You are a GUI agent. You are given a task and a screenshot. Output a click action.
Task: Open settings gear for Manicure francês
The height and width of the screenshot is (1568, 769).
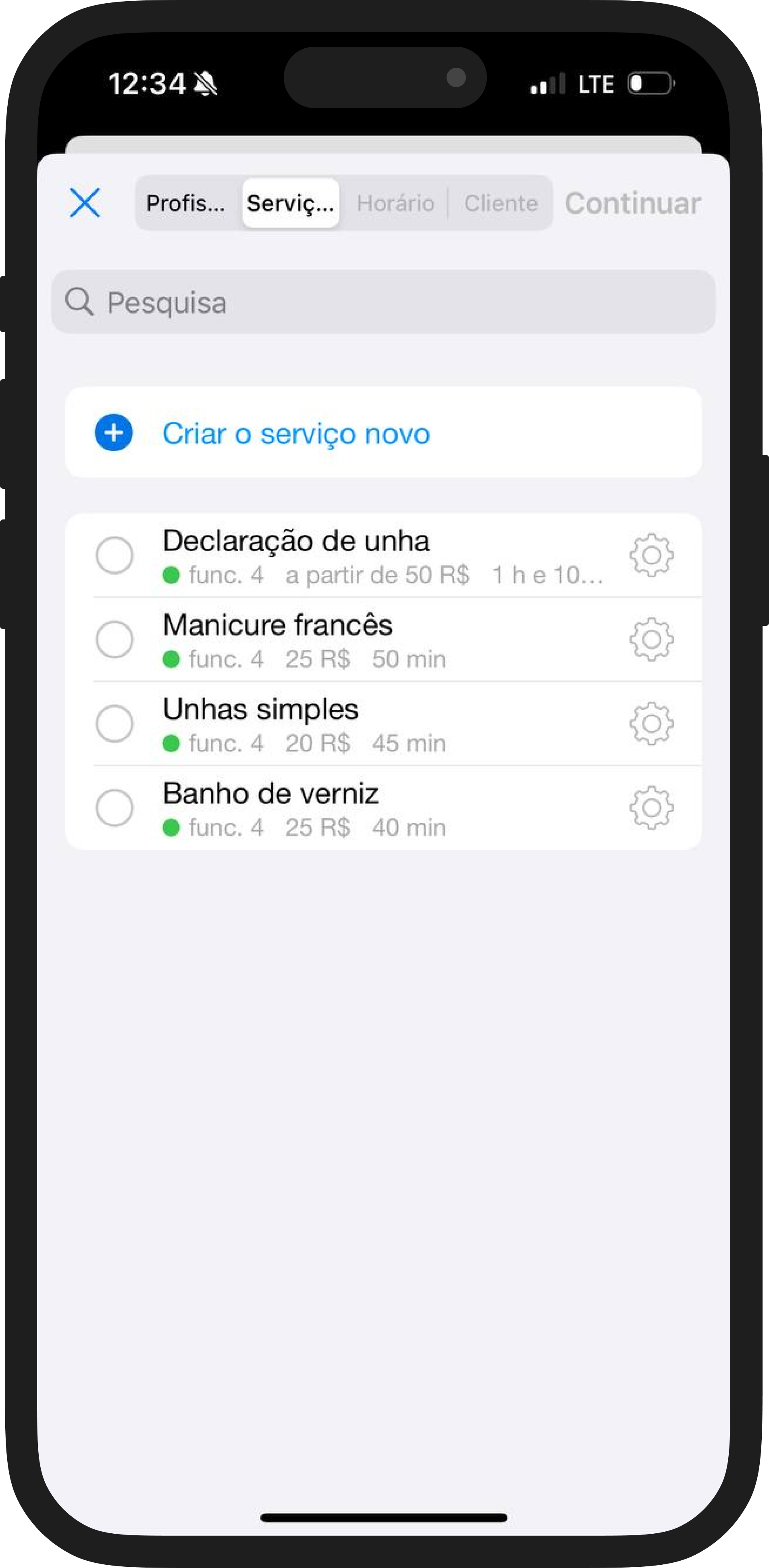click(651, 639)
